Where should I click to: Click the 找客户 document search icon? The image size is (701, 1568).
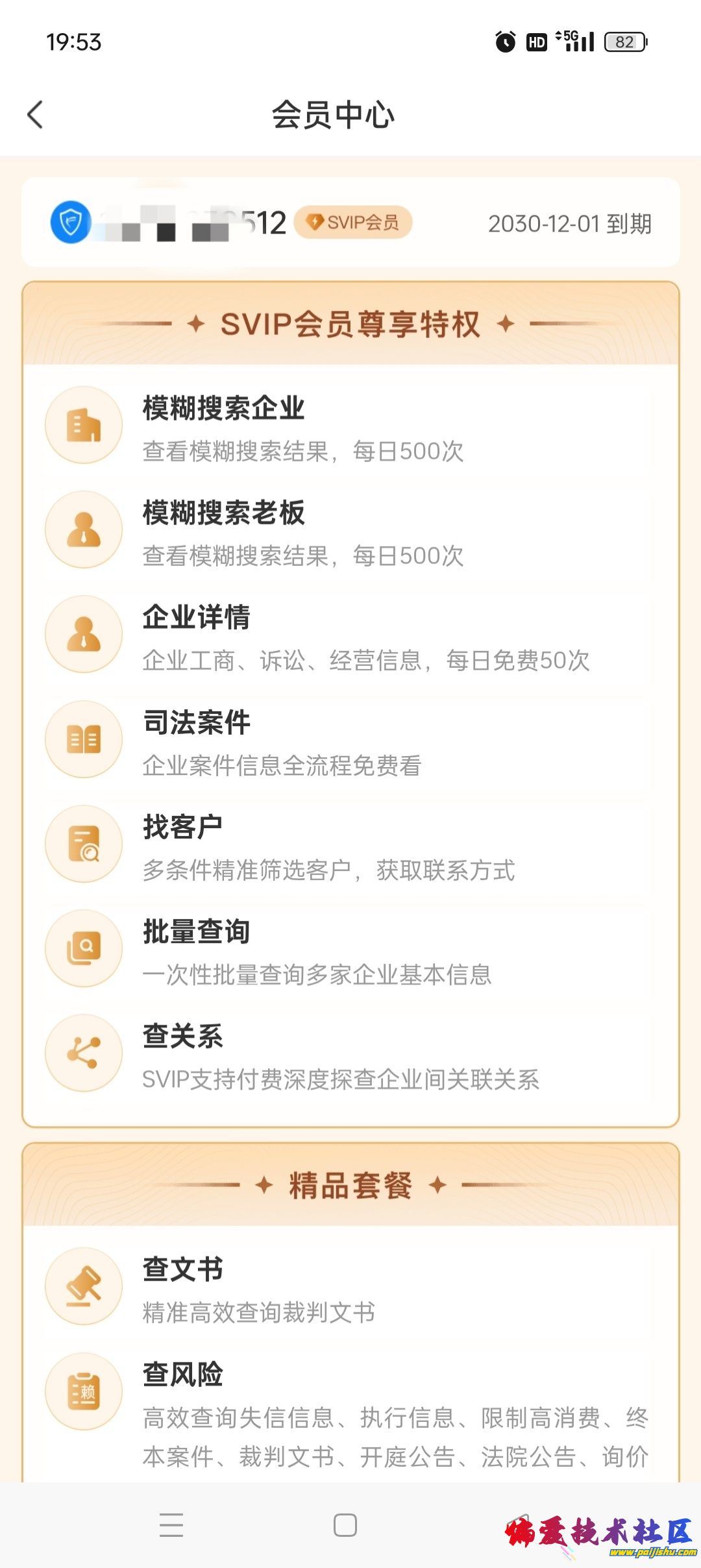[x=83, y=844]
